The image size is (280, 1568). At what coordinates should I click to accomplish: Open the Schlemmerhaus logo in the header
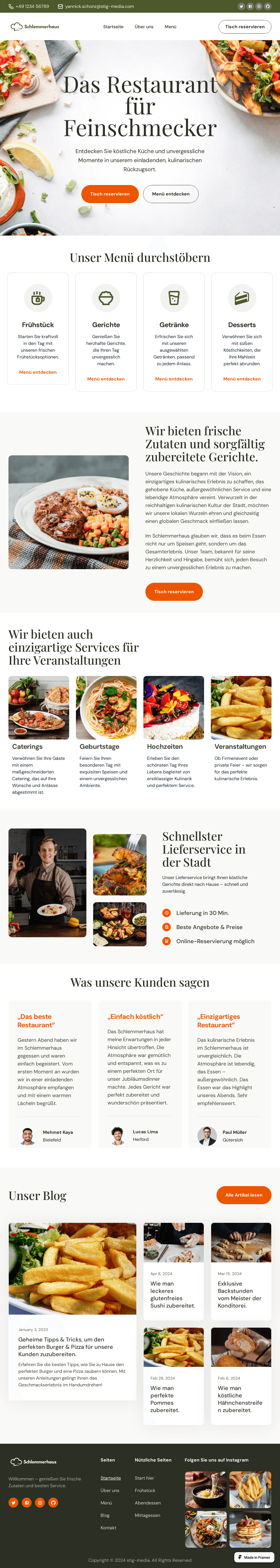click(x=35, y=27)
